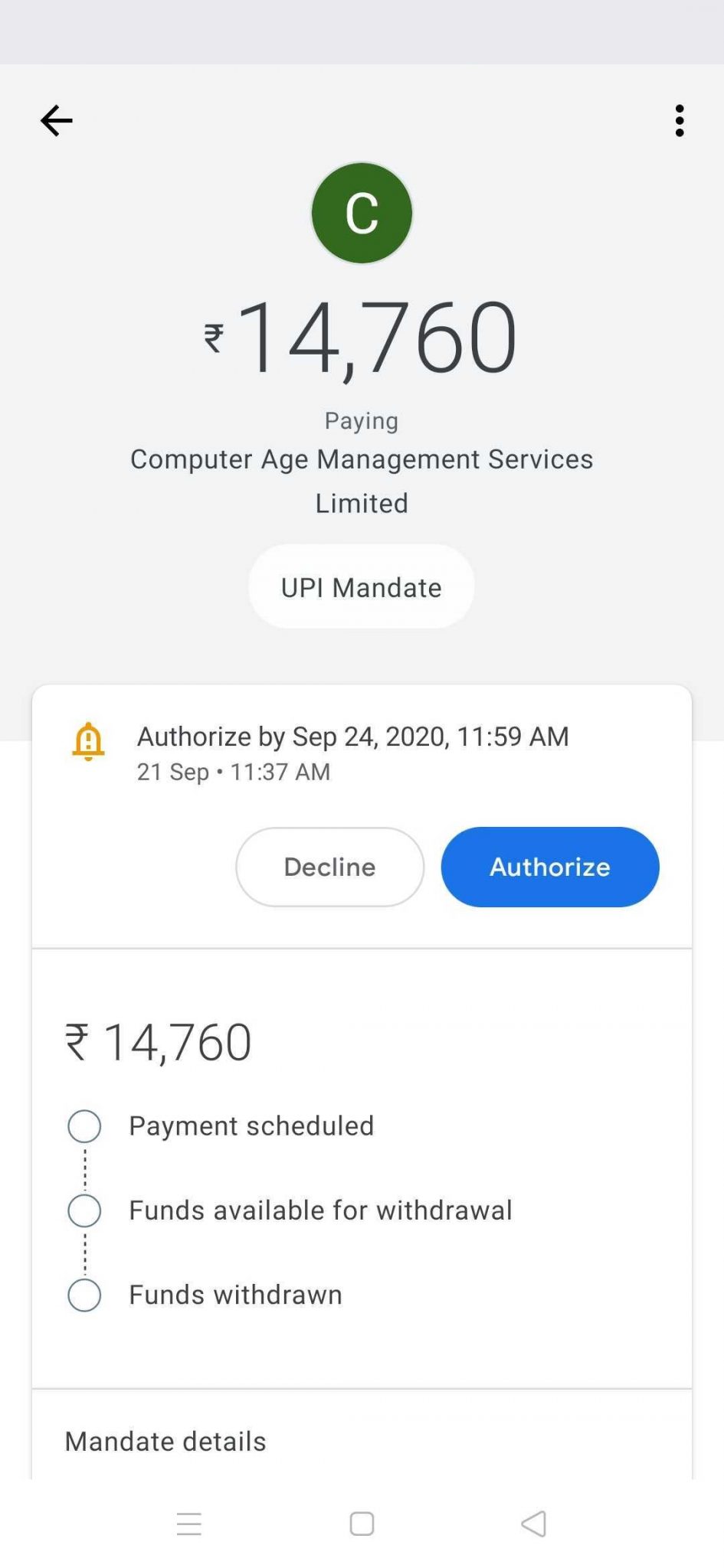Tap the Decline button
The height and width of the screenshot is (1568, 724).
[329, 867]
